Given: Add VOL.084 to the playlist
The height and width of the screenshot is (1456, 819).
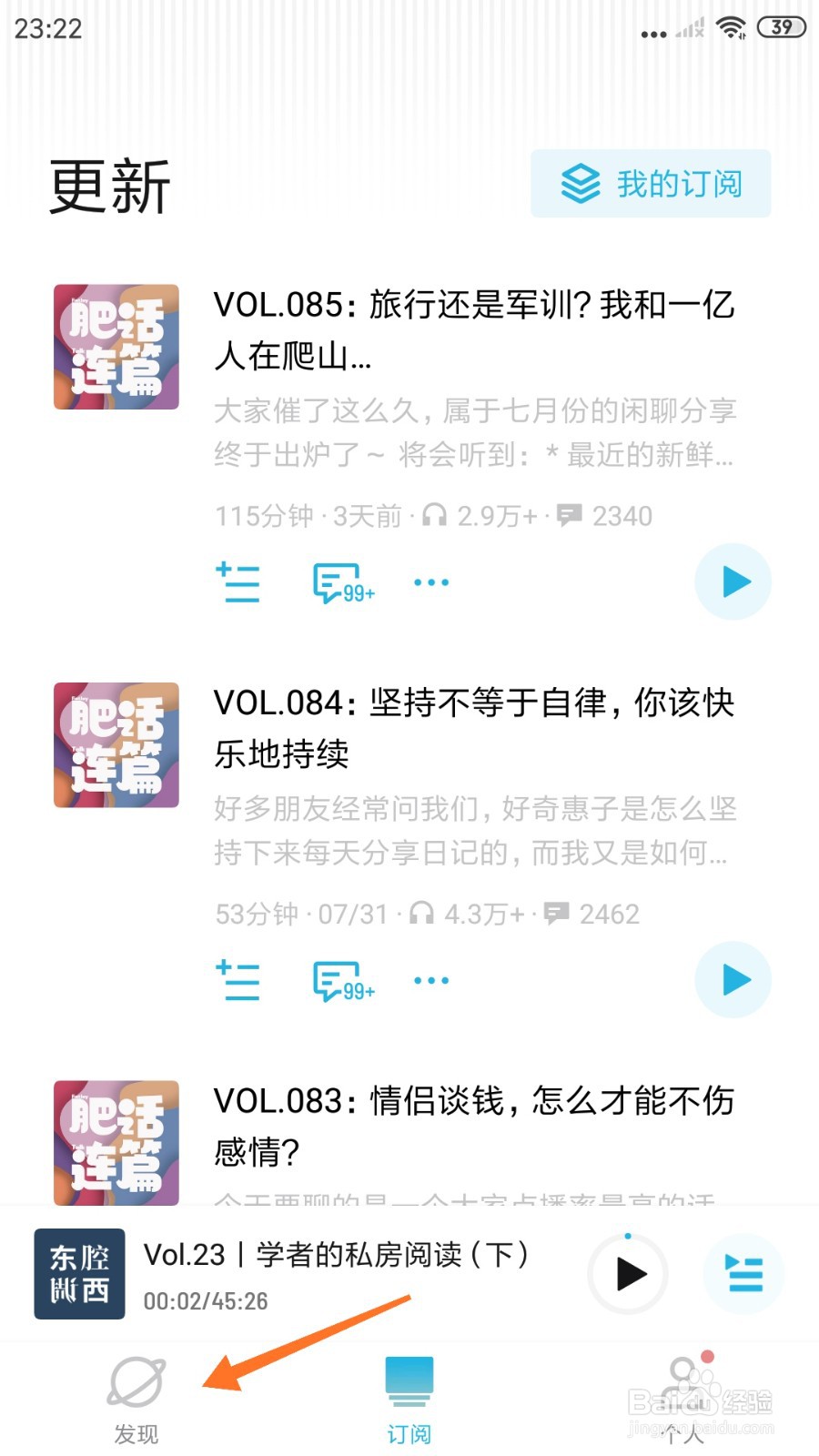Looking at the screenshot, I should (x=238, y=980).
